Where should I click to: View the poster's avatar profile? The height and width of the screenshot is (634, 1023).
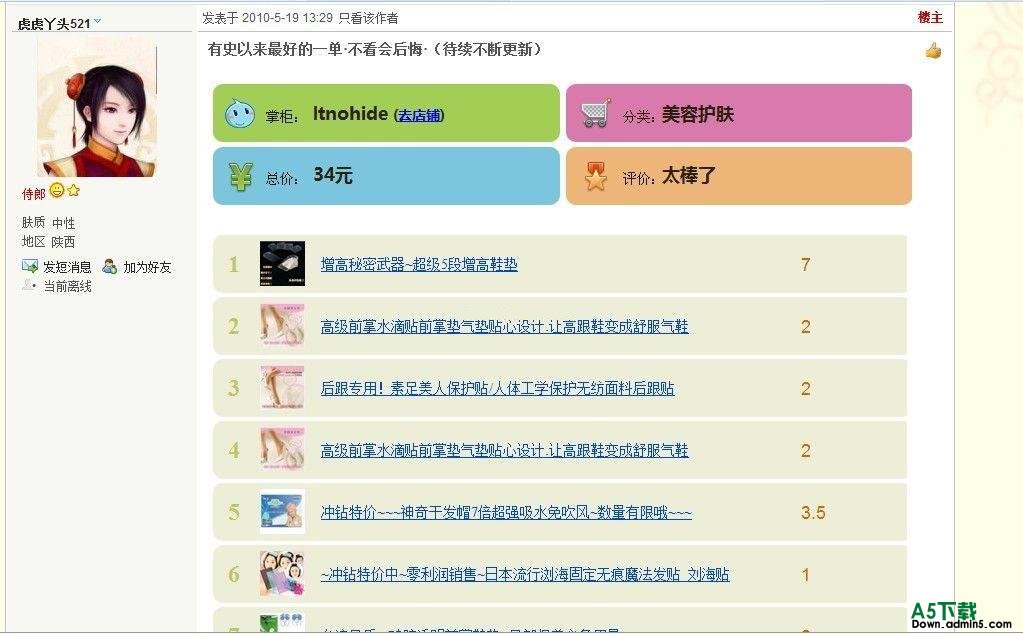point(97,108)
